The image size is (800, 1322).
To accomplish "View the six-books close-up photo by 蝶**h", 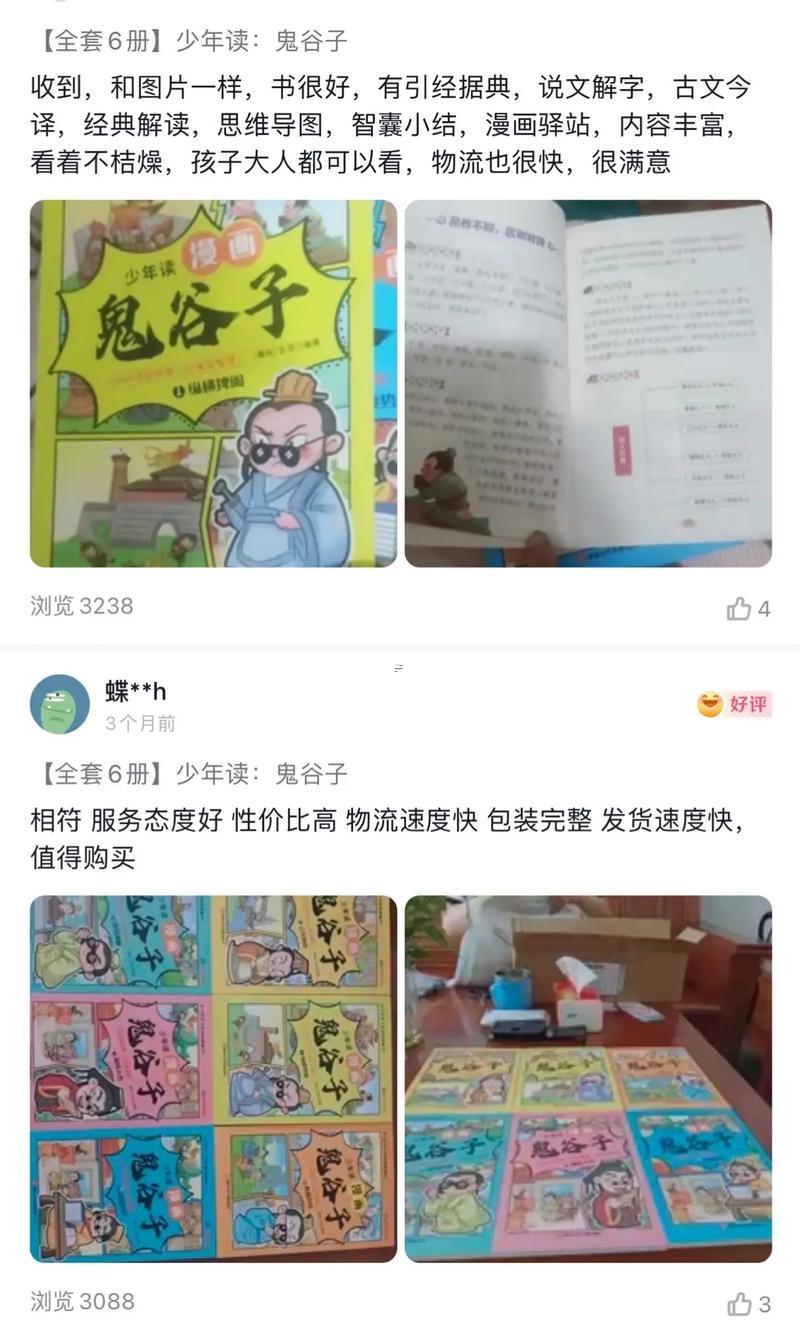I will tap(213, 1078).
